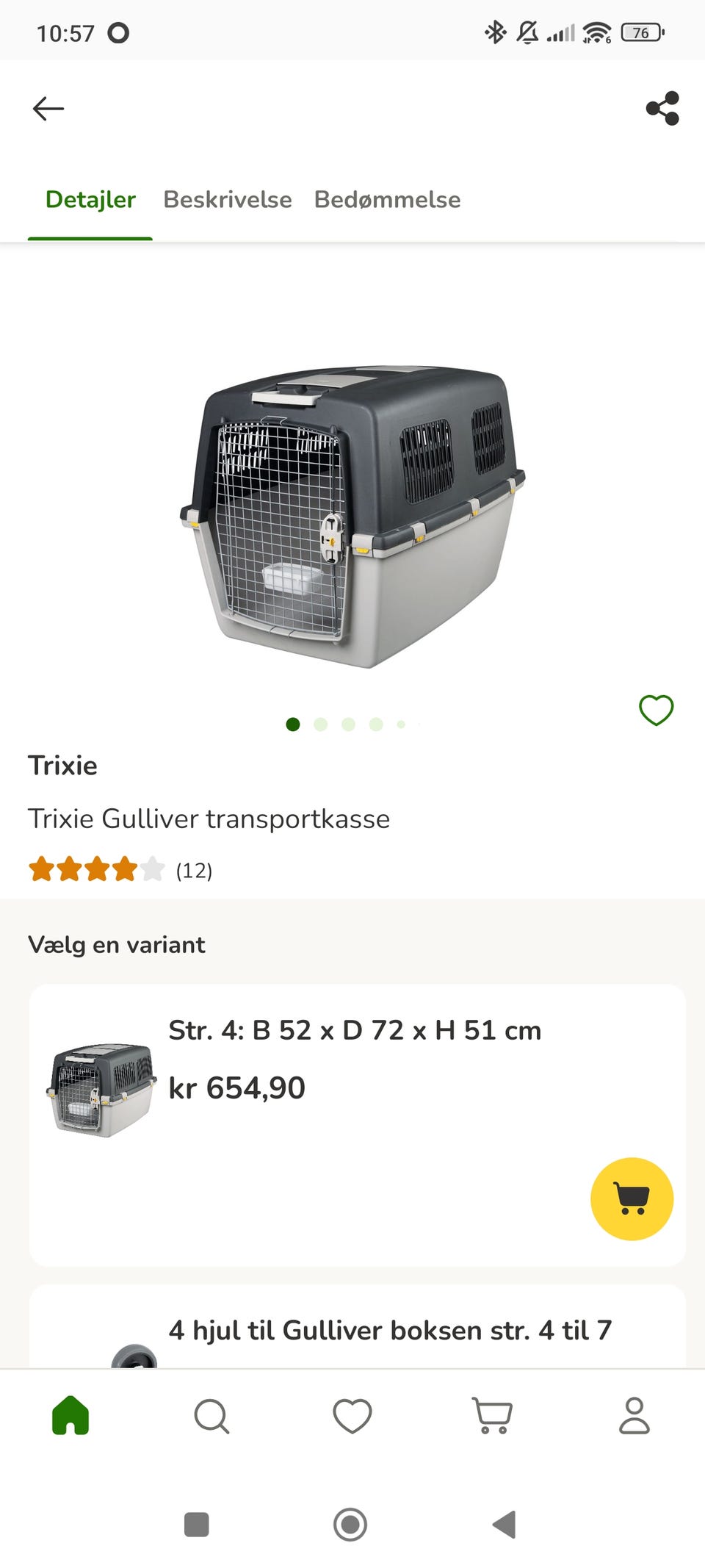View your shopping cart

click(493, 1414)
